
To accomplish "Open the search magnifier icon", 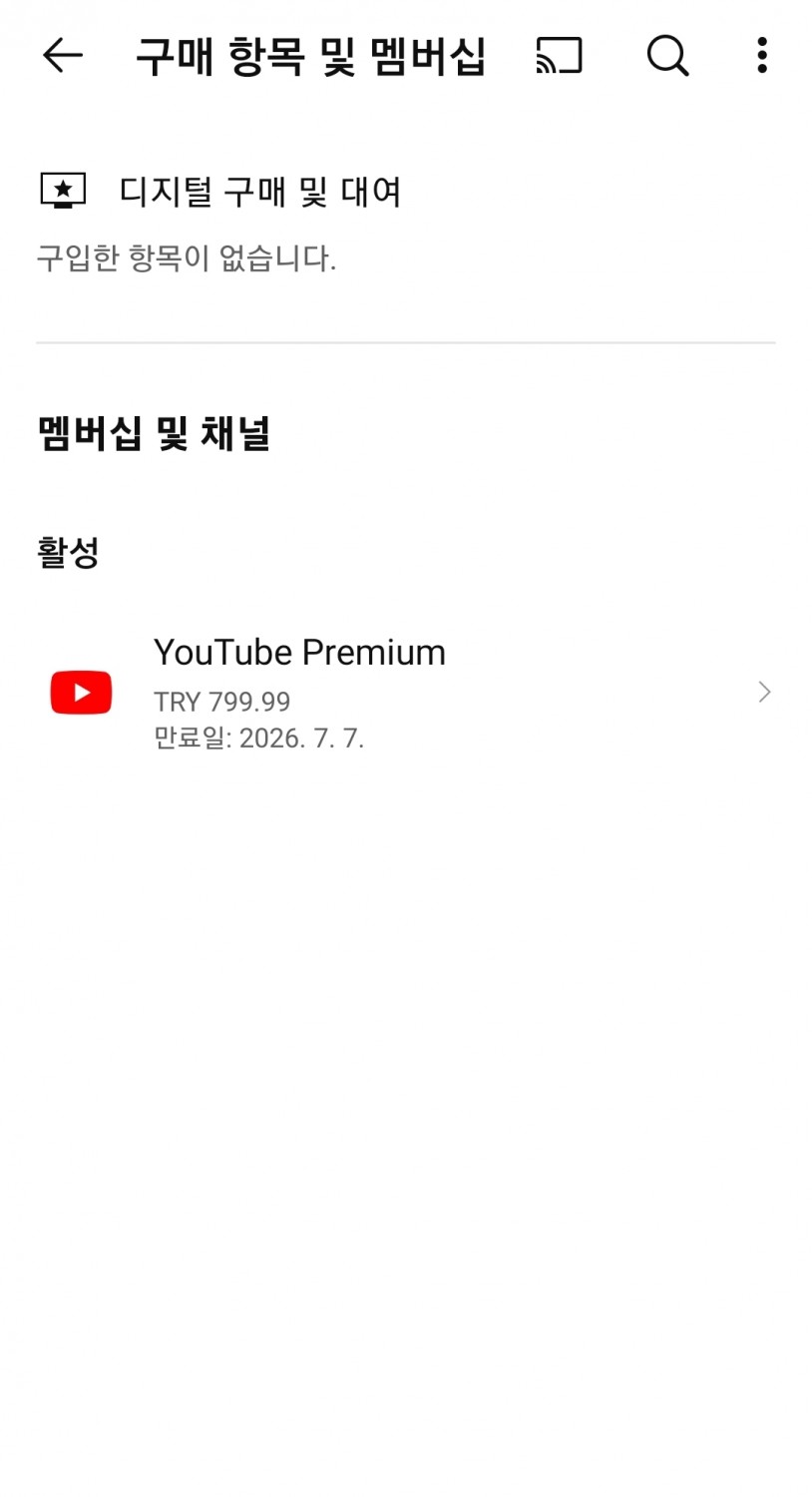I will [x=667, y=56].
